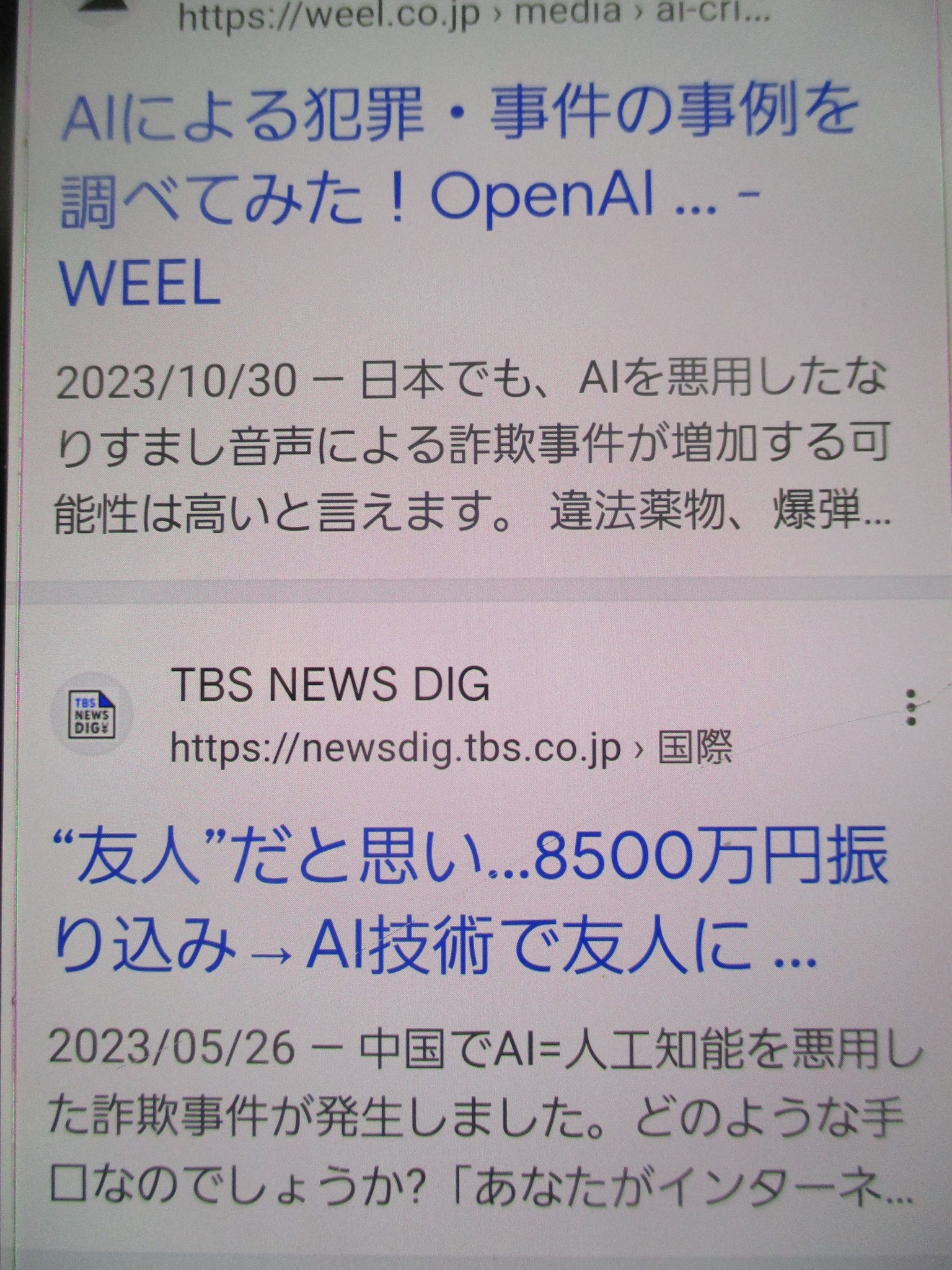Open the weel.co.jp URL breadcrumb
Image resolution: width=952 pixels, height=1270 pixels.
(474, 16)
